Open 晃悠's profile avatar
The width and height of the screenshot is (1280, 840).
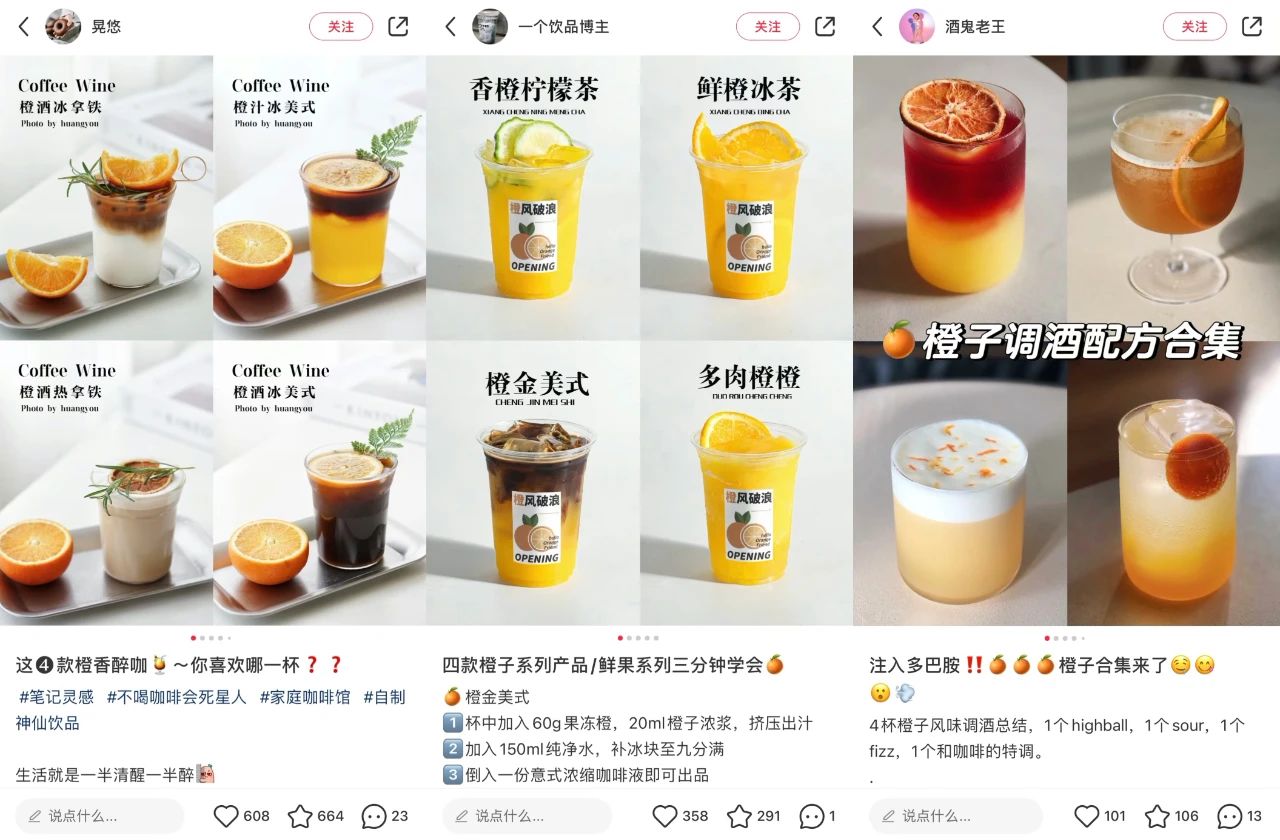pyautogui.click(x=63, y=27)
